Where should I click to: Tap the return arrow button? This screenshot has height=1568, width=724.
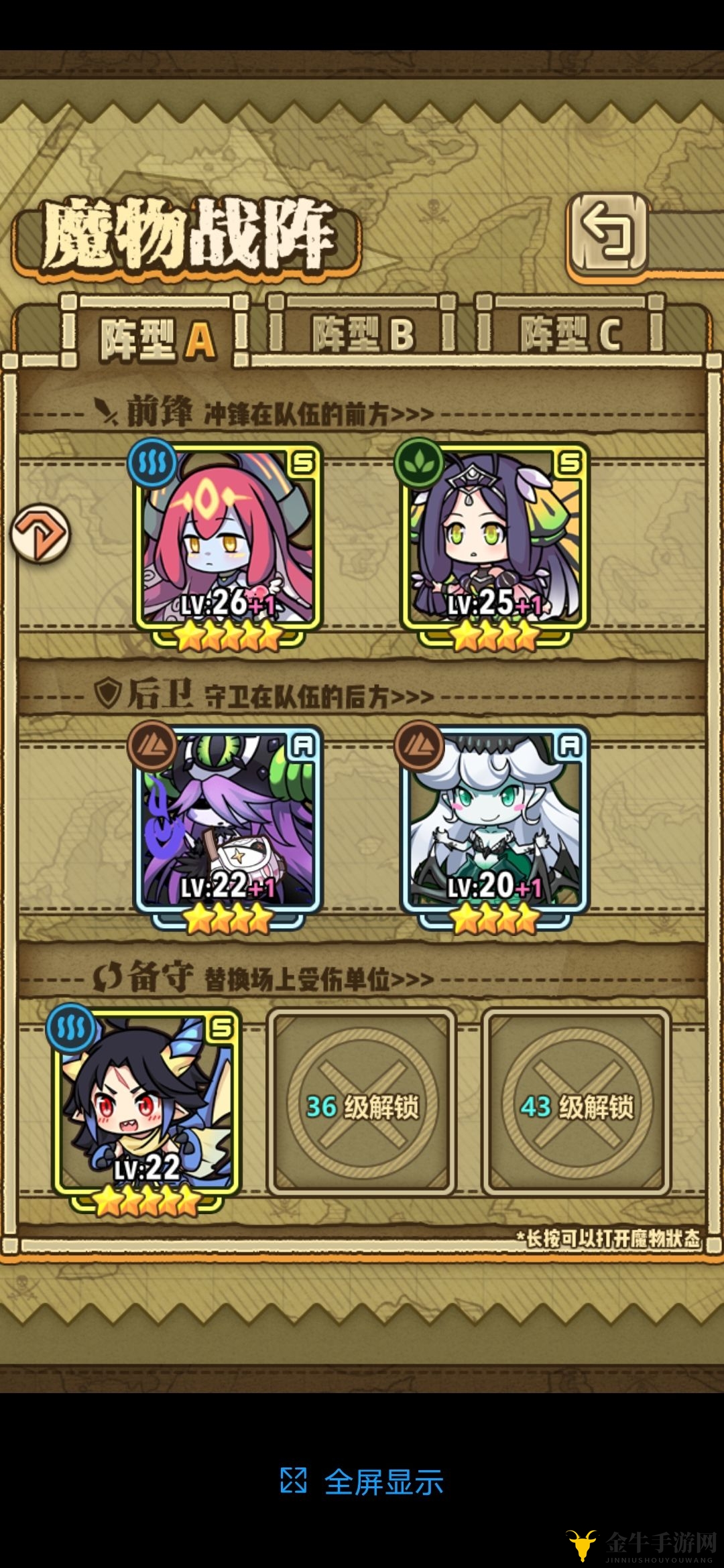pos(607,233)
